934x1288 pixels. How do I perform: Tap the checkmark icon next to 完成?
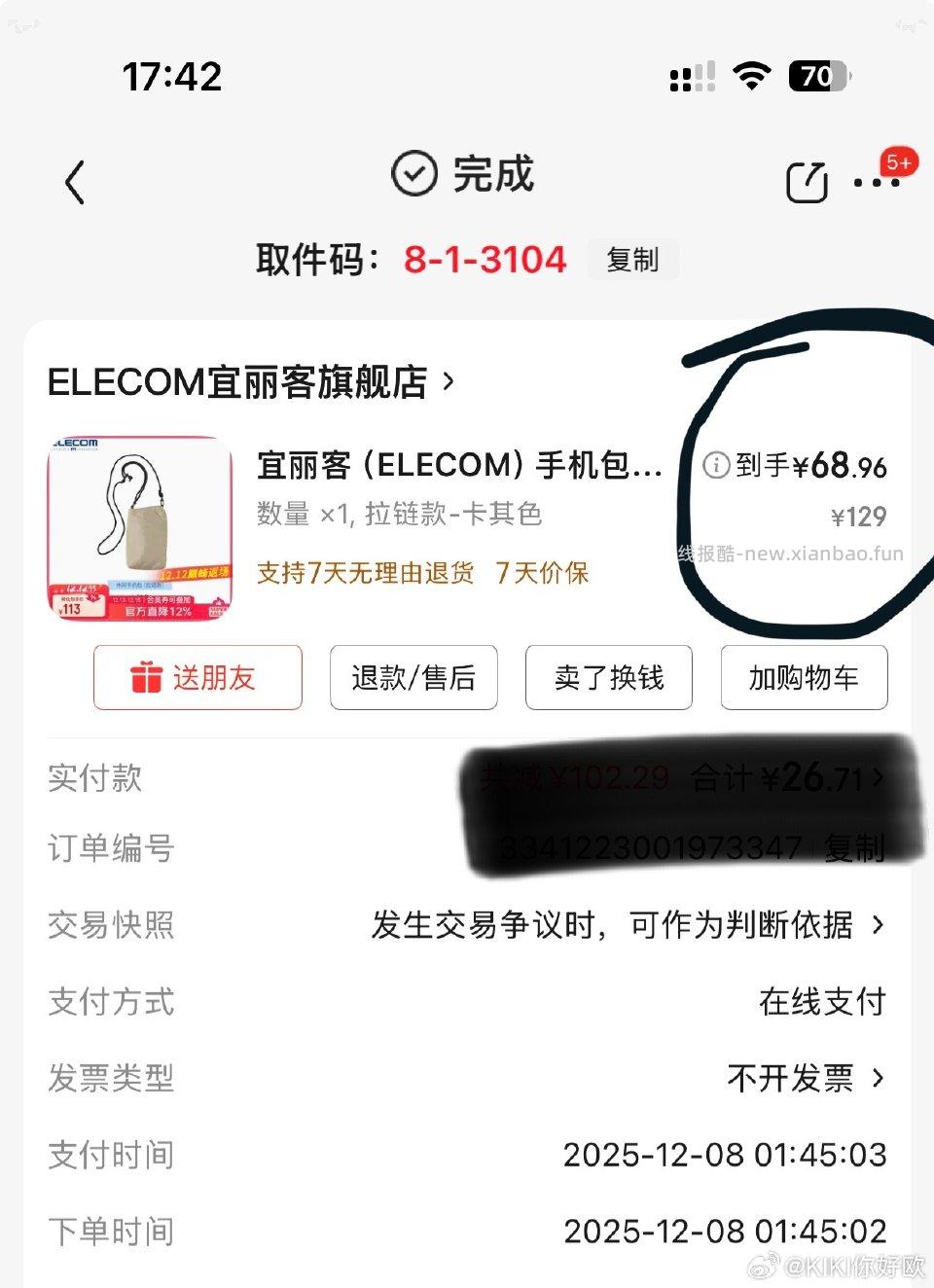click(414, 174)
